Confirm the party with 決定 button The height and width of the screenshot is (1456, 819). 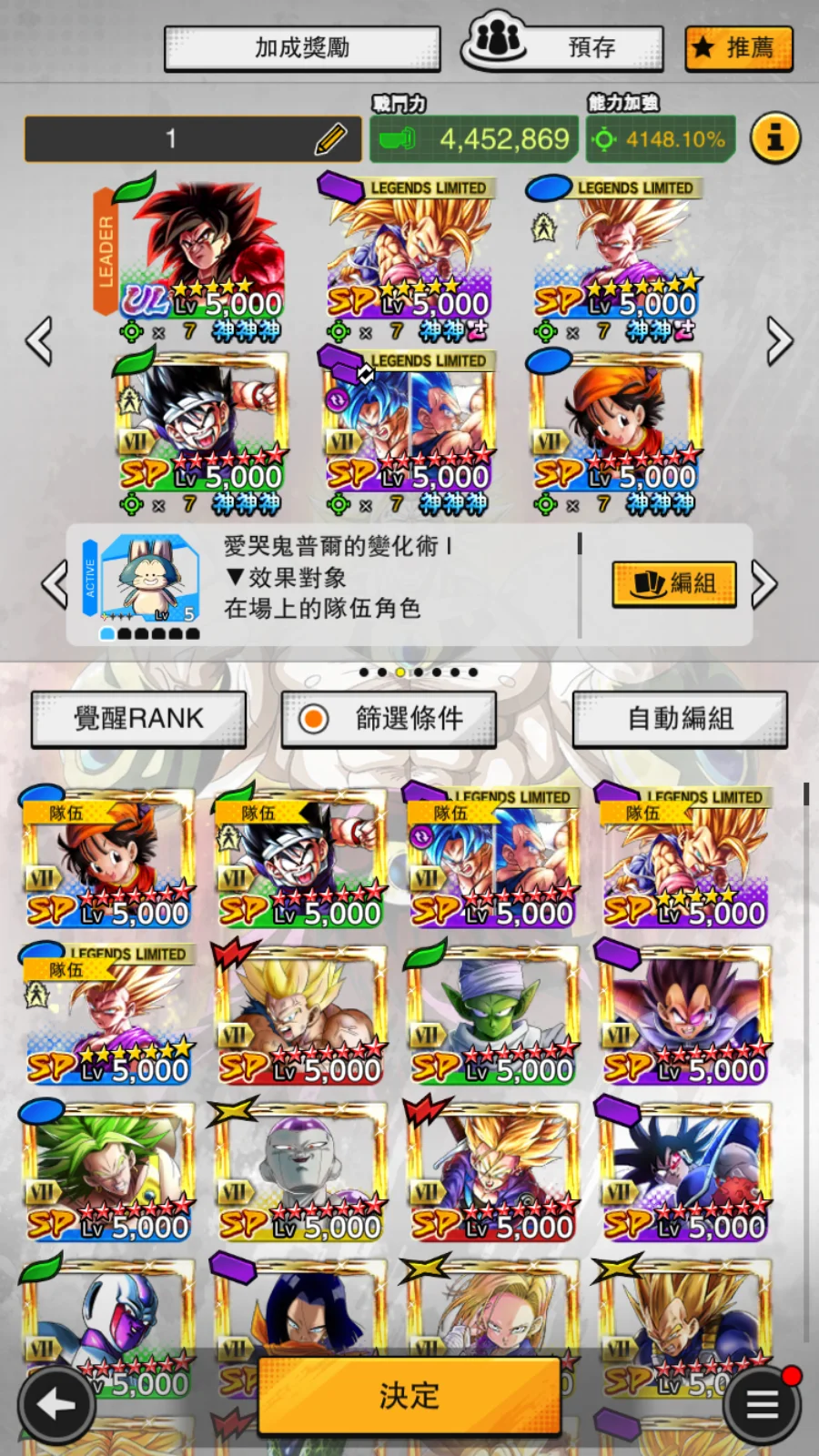point(409,1395)
